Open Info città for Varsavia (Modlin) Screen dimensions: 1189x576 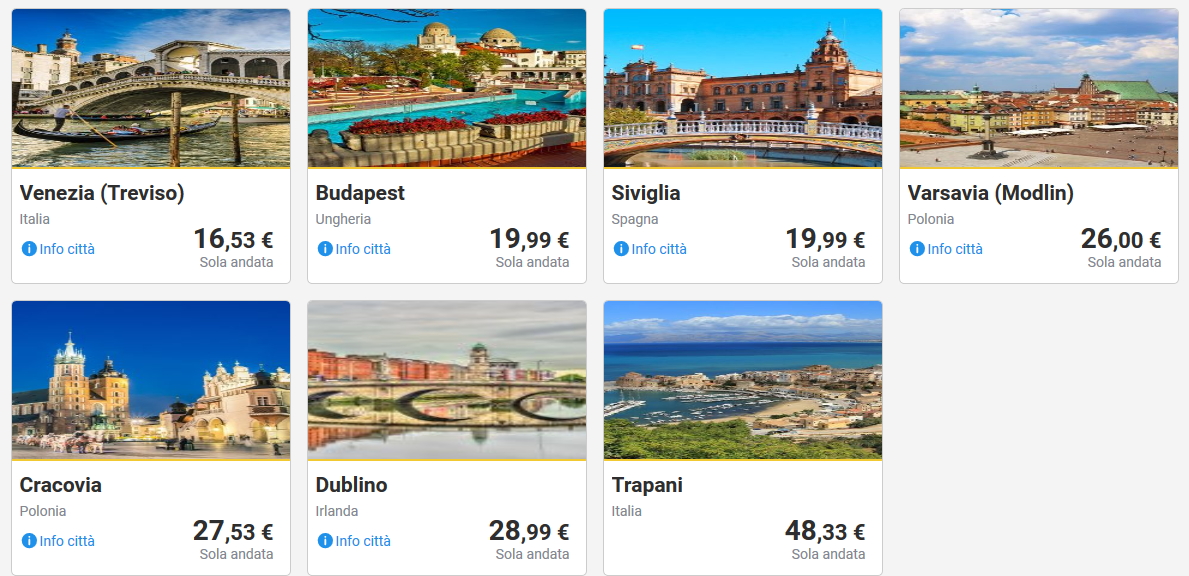click(x=947, y=249)
